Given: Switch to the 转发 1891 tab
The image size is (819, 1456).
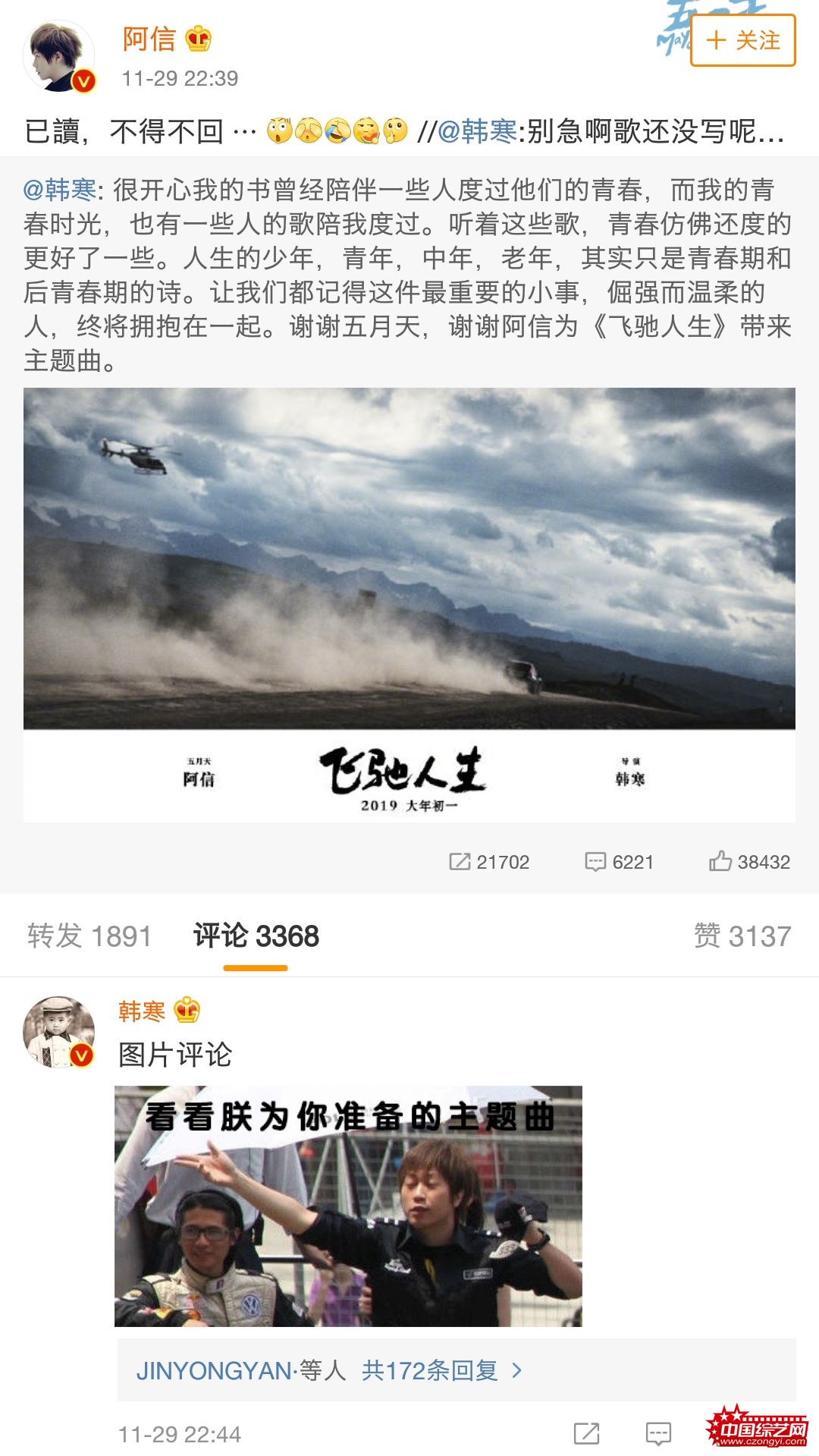Looking at the screenshot, I should pos(89,936).
